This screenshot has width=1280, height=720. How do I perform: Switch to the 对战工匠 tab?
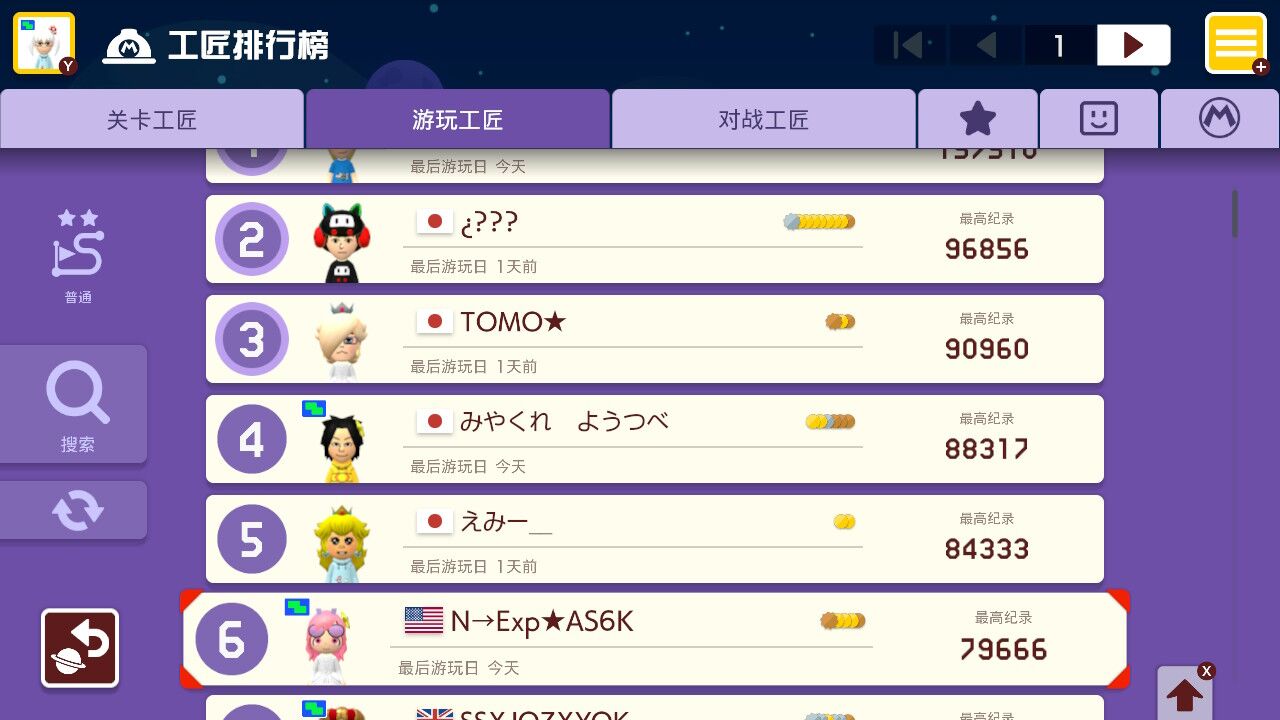[763, 120]
